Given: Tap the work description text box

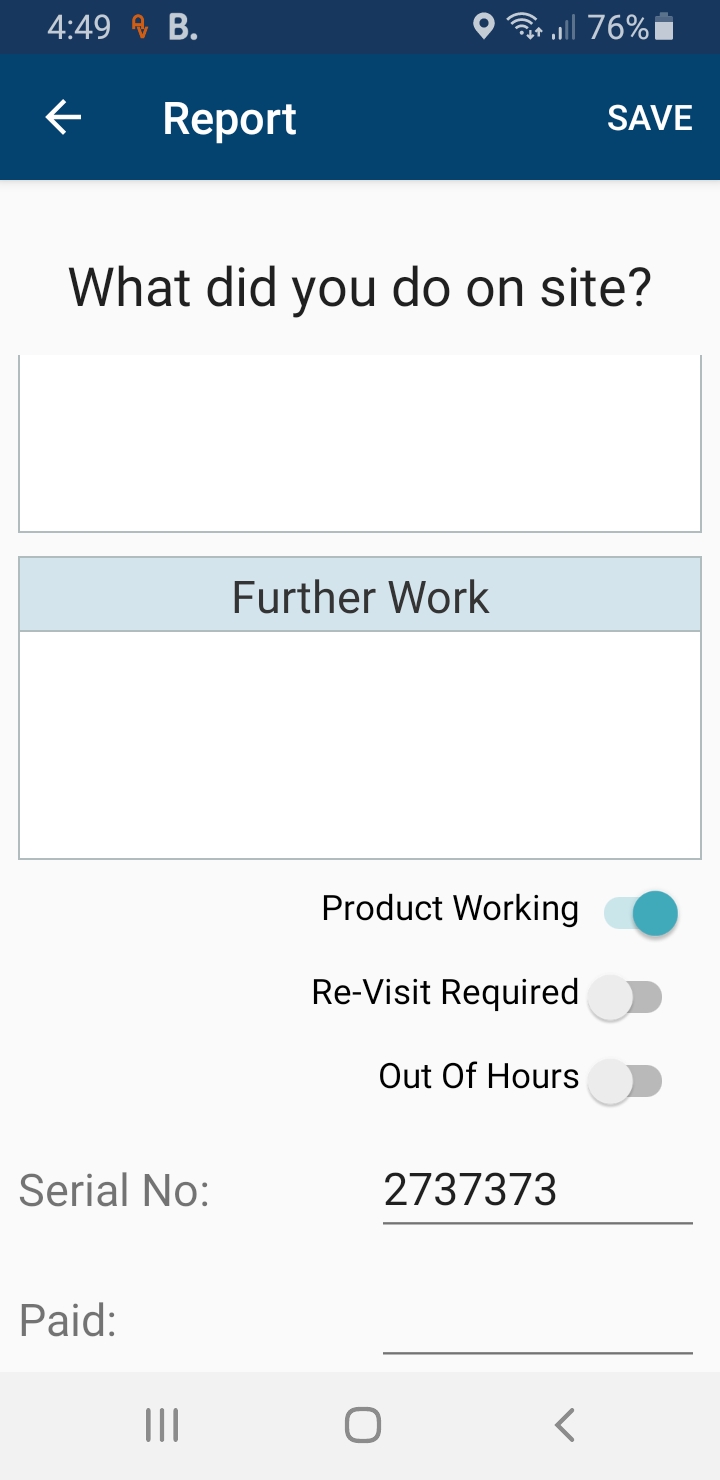Looking at the screenshot, I should pos(360,443).
